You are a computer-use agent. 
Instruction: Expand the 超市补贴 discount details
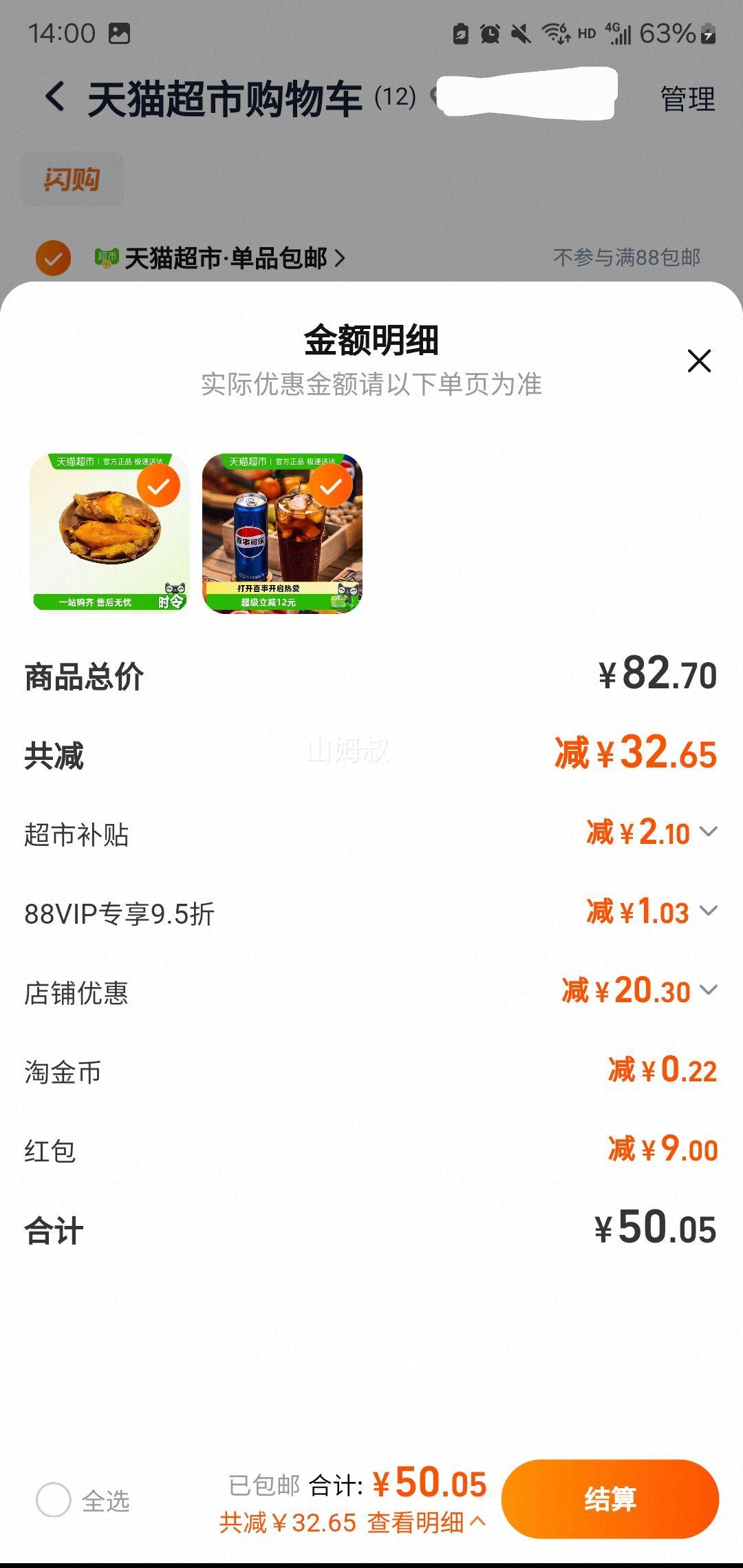coord(709,832)
